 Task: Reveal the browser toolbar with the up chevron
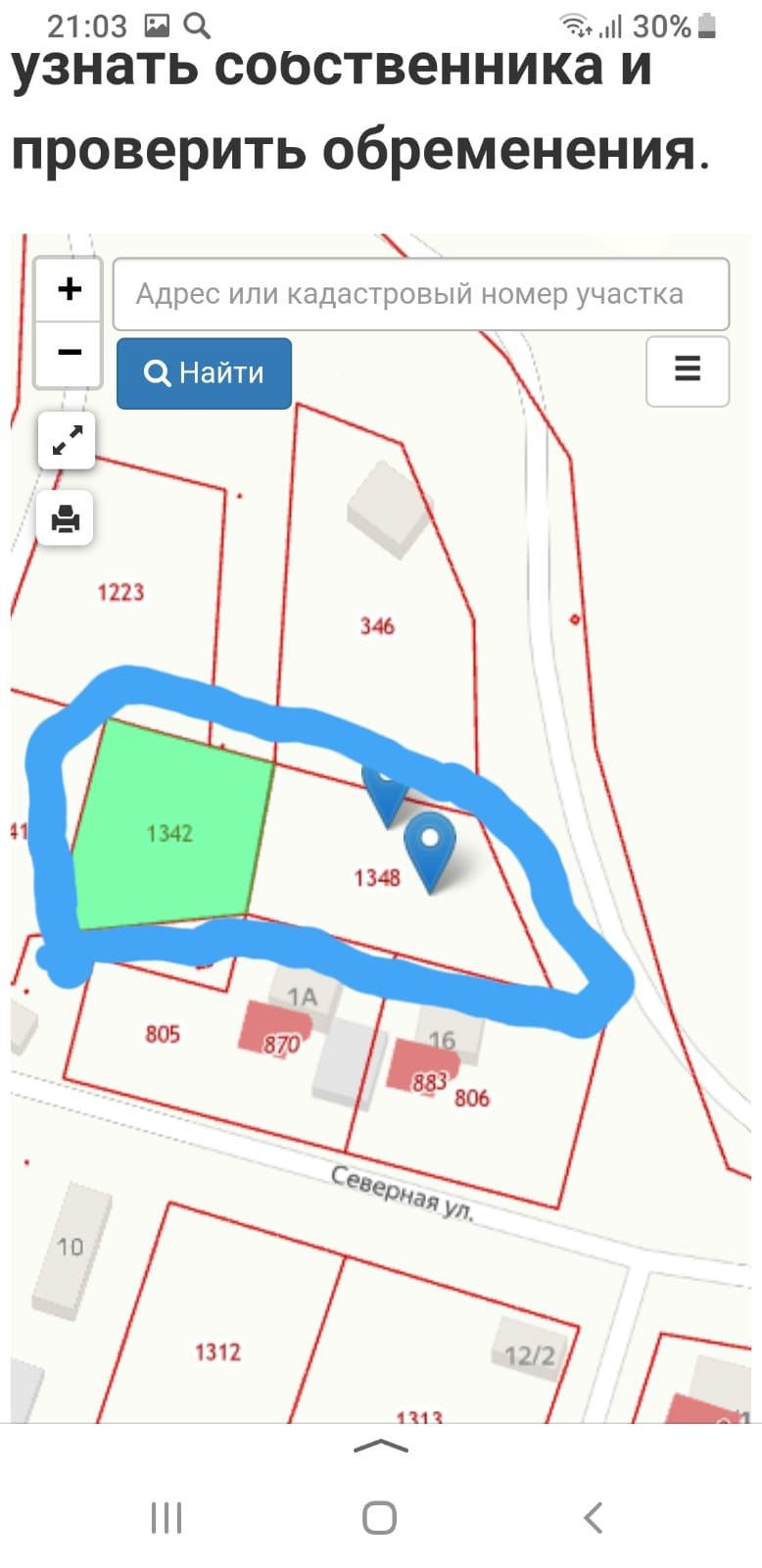coord(380,1445)
